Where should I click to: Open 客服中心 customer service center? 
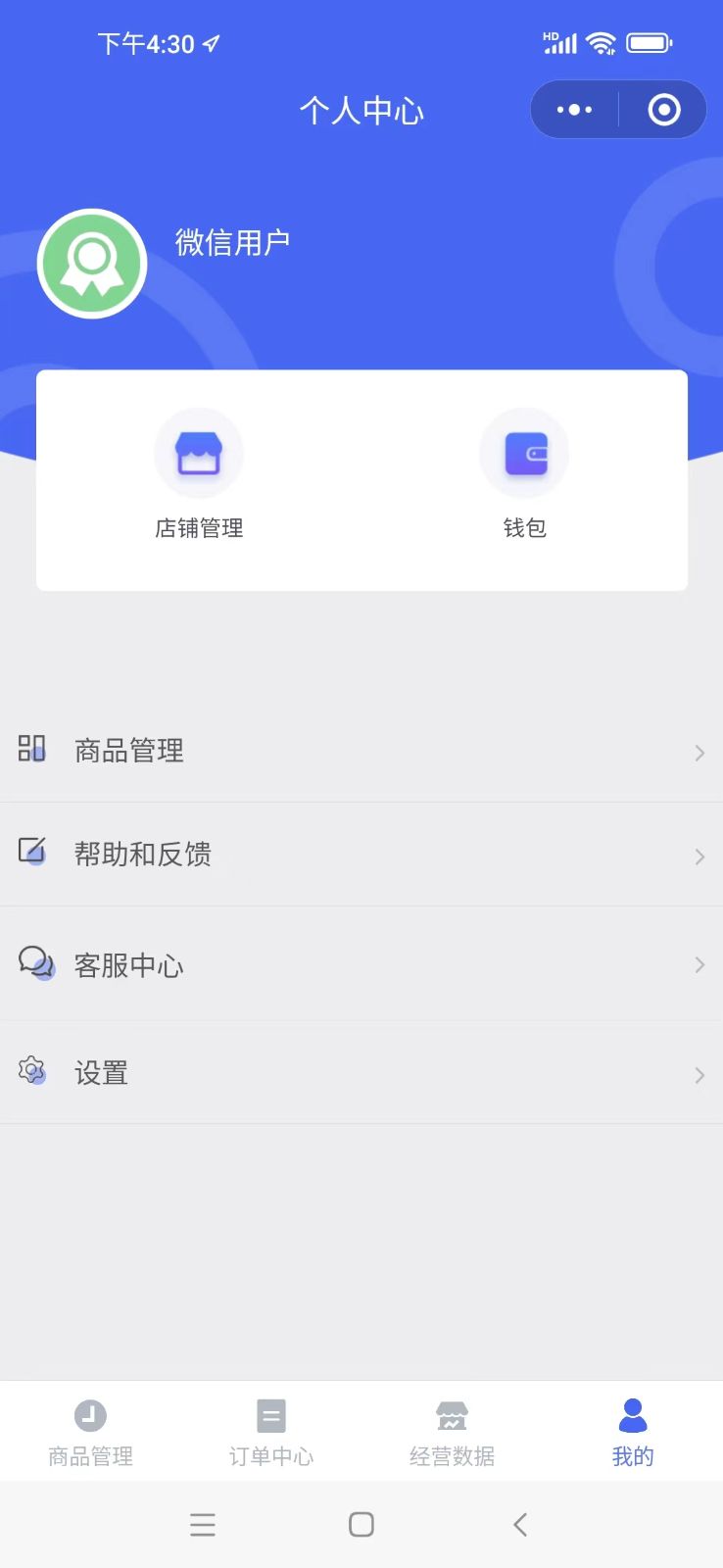[361, 964]
